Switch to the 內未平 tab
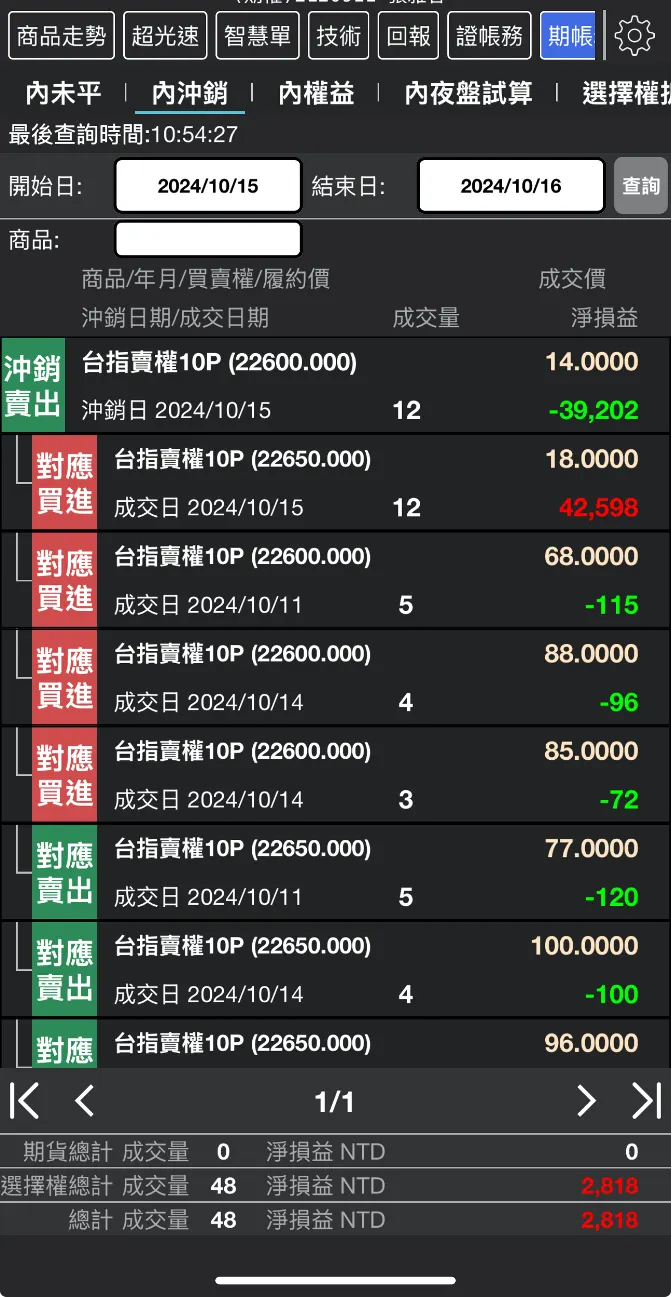The image size is (672, 1297). click(x=64, y=94)
